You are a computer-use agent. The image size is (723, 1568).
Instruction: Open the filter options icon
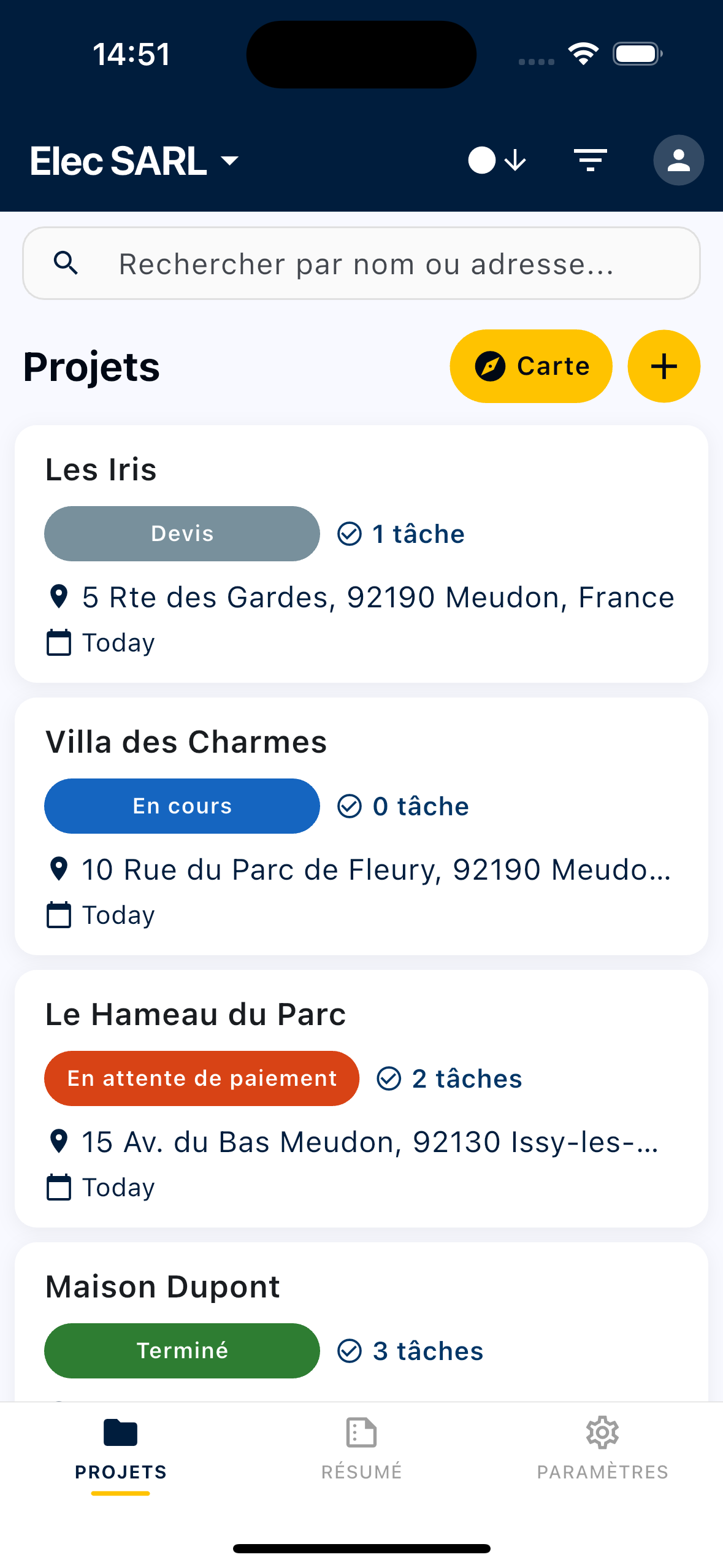point(590,160)
